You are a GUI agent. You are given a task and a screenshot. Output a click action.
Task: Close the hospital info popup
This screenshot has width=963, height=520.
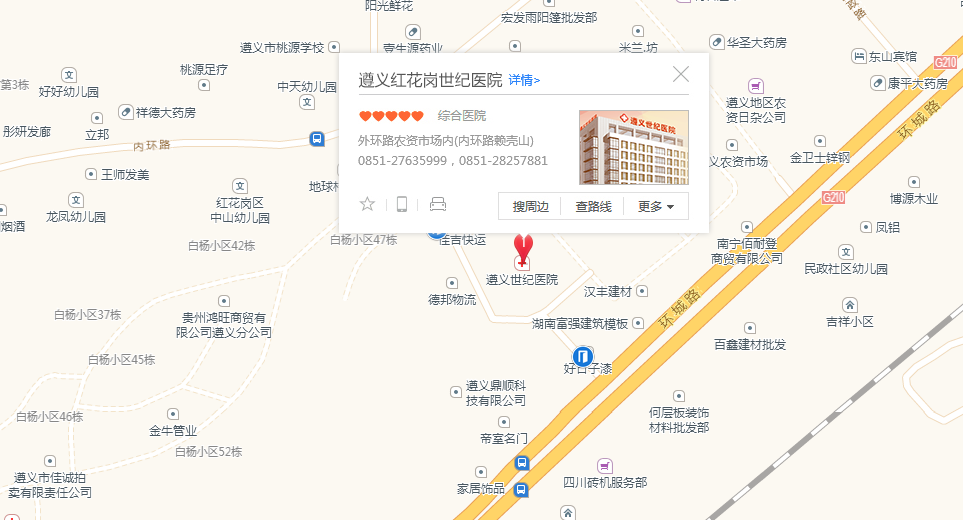[681, 74]
